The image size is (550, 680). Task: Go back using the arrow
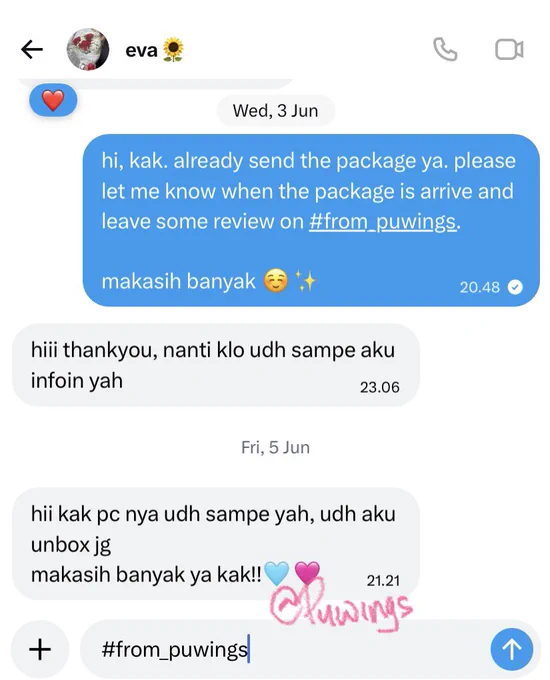click(32, 49)
